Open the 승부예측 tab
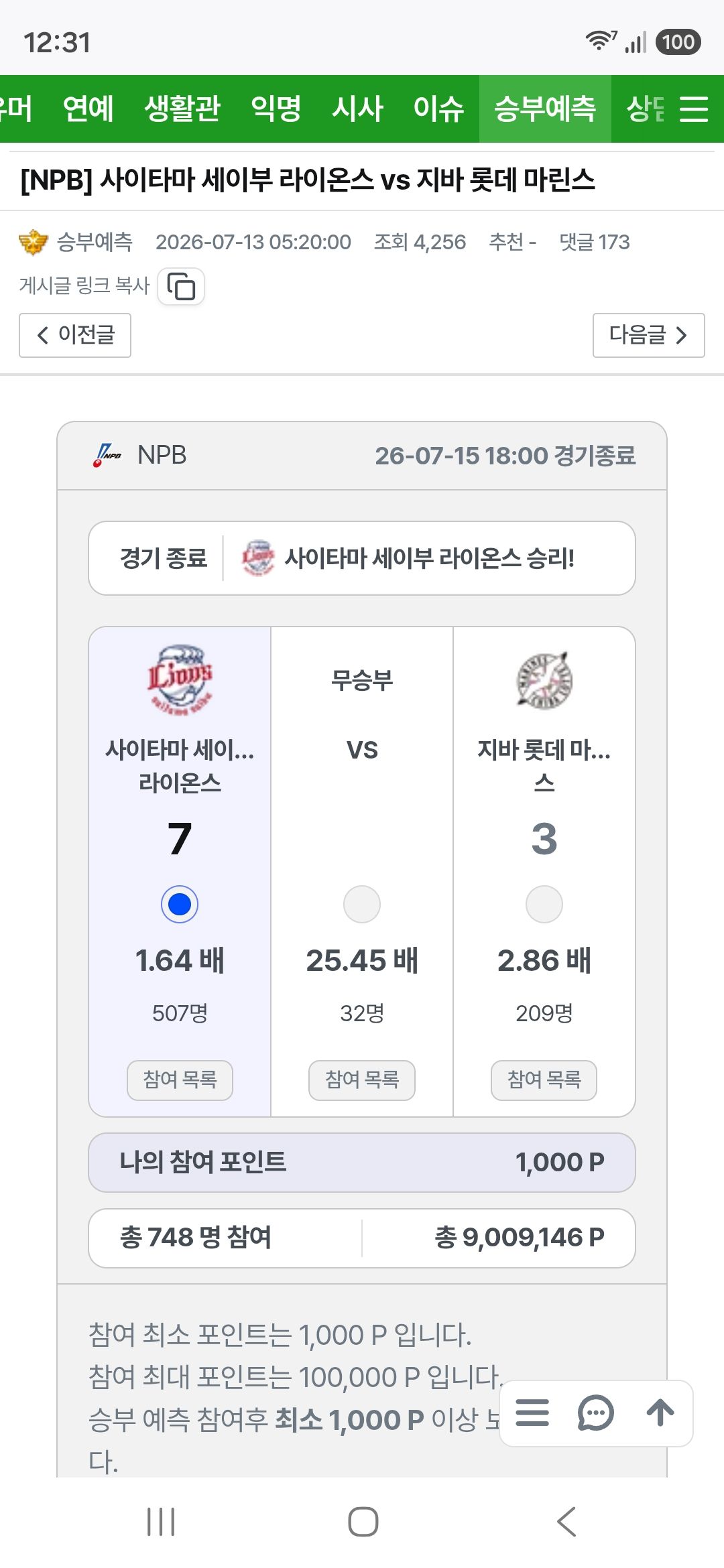Screen dimensions: 724x1568 (x=545, y=109)
